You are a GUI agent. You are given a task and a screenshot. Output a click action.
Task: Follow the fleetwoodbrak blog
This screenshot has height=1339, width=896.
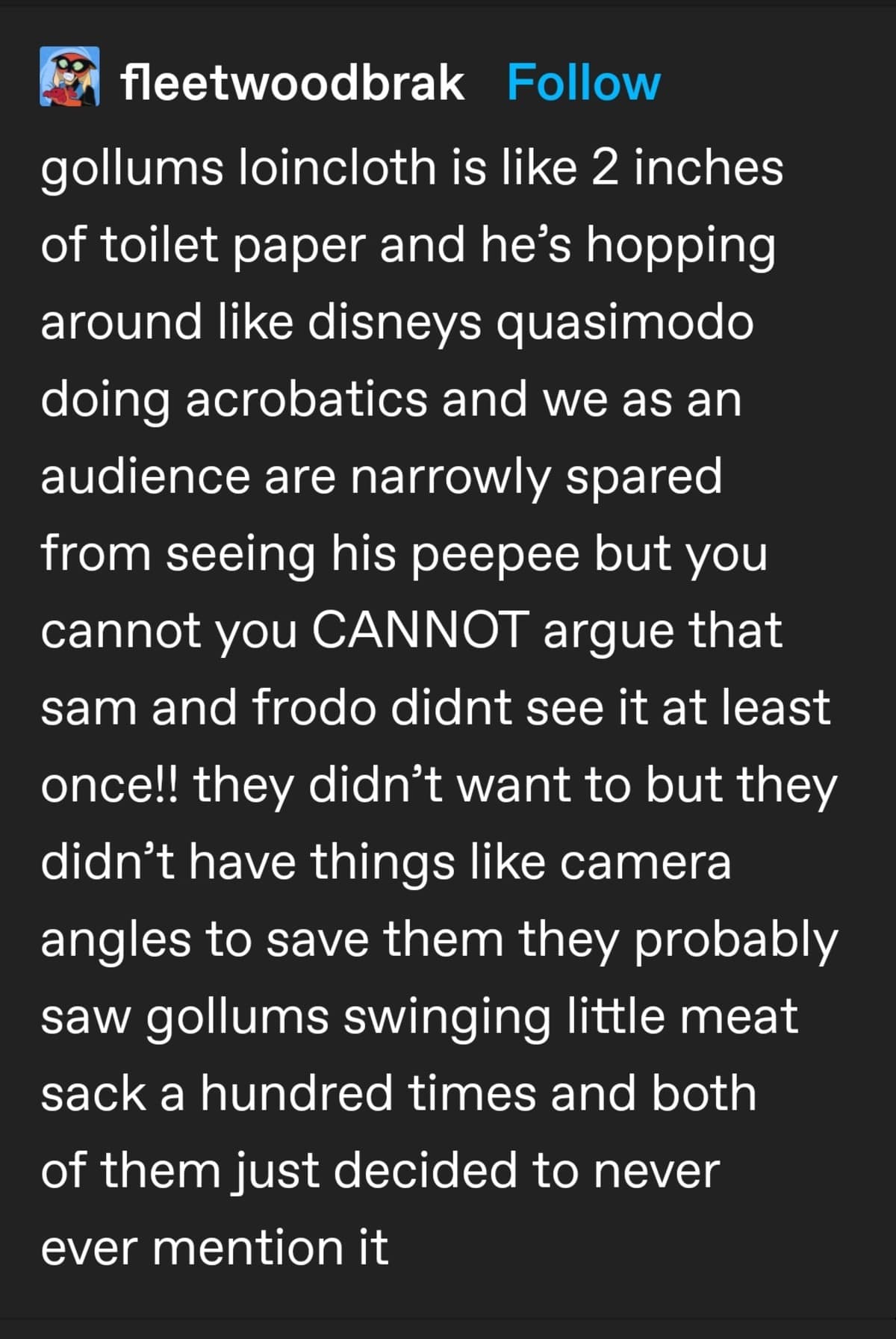(x=583, y=82)
